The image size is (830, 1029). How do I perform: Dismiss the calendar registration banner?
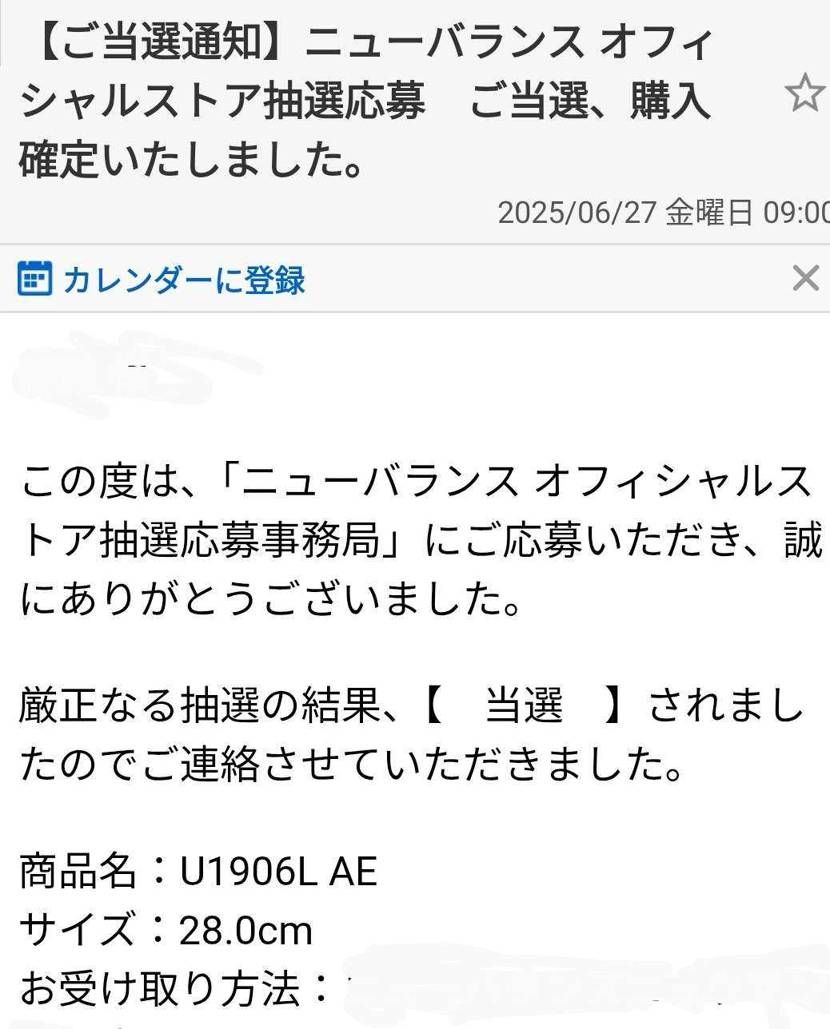pos(805,278)
